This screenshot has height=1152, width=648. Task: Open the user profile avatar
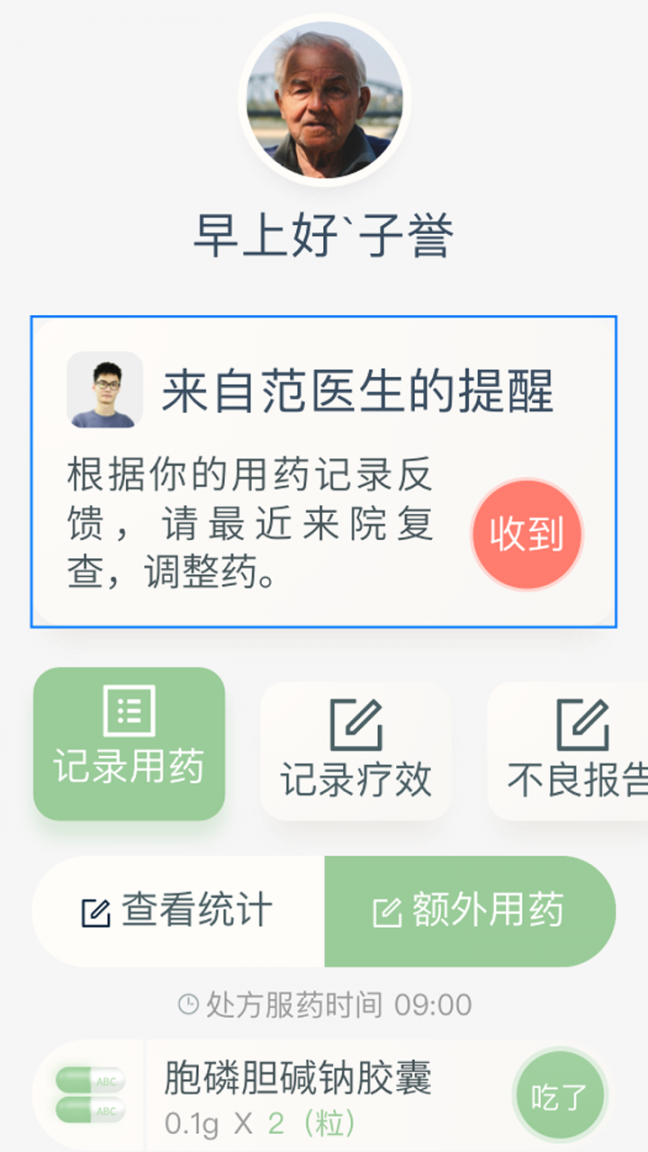pyautogui.click(x=324, y=99)
